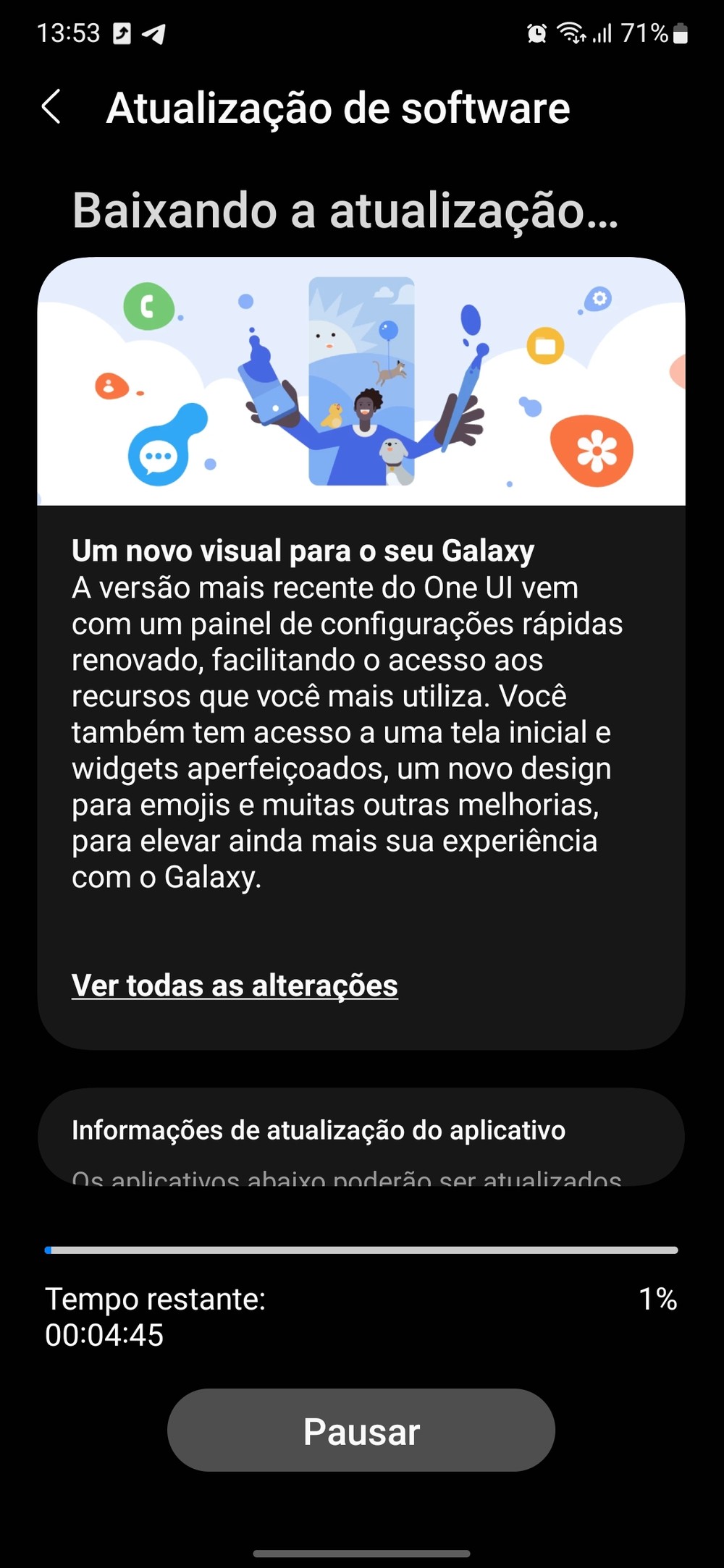Go back from Atualização de software
This screenshot has height=1568, width=724.
coord(51,108)
